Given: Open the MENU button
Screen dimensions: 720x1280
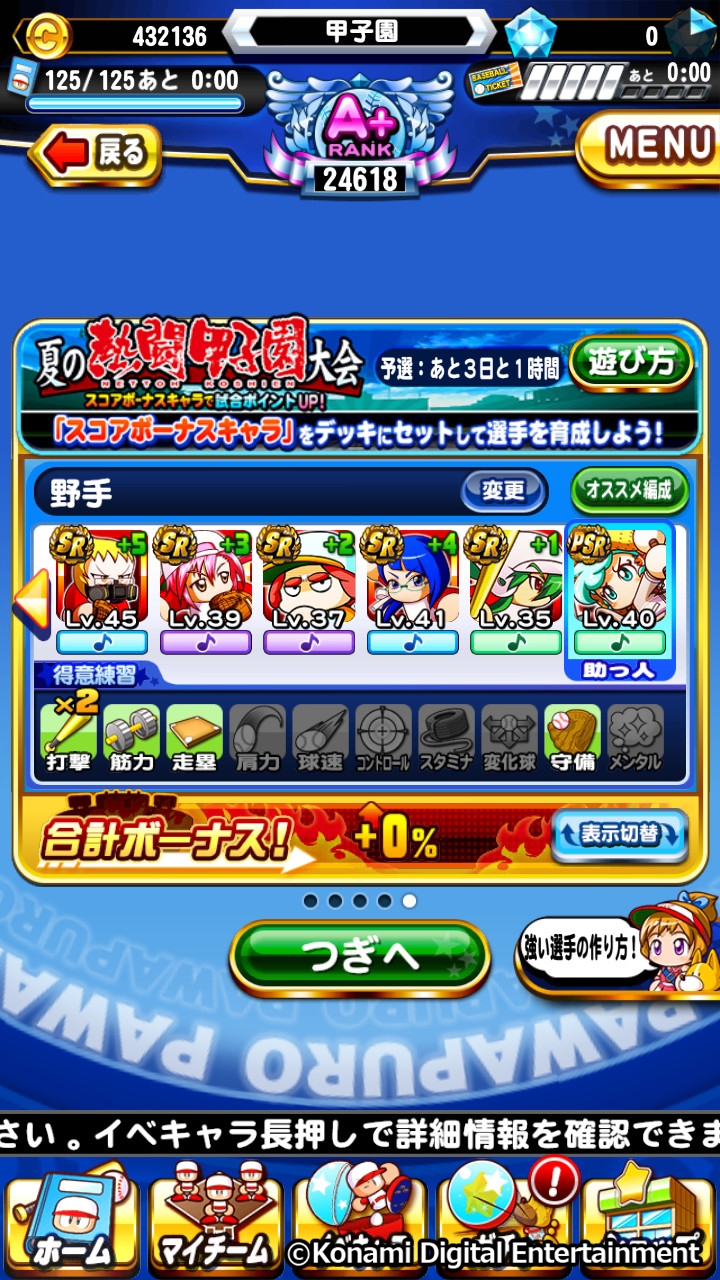Looking at the screenshot, I should coord(654,146).
